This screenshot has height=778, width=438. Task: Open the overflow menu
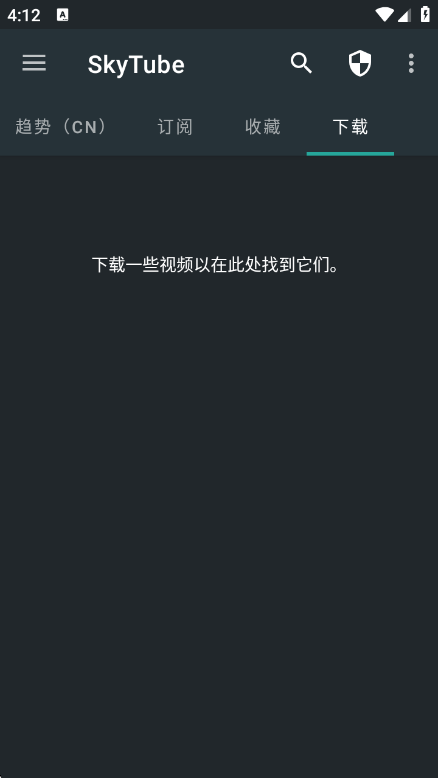pos(411,64)
